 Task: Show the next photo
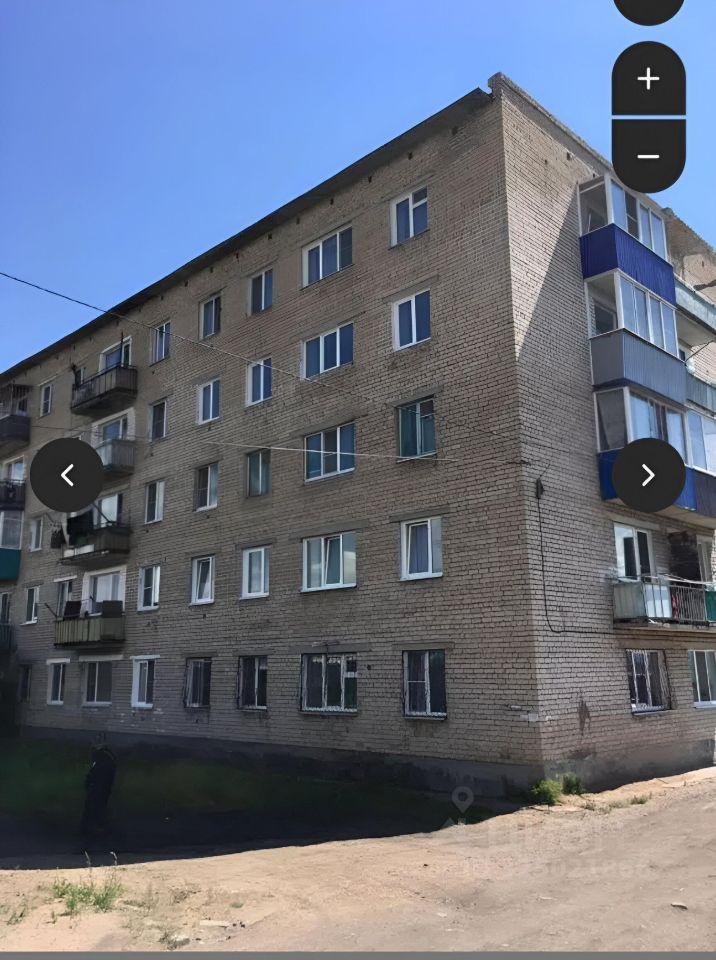(648, 475)
